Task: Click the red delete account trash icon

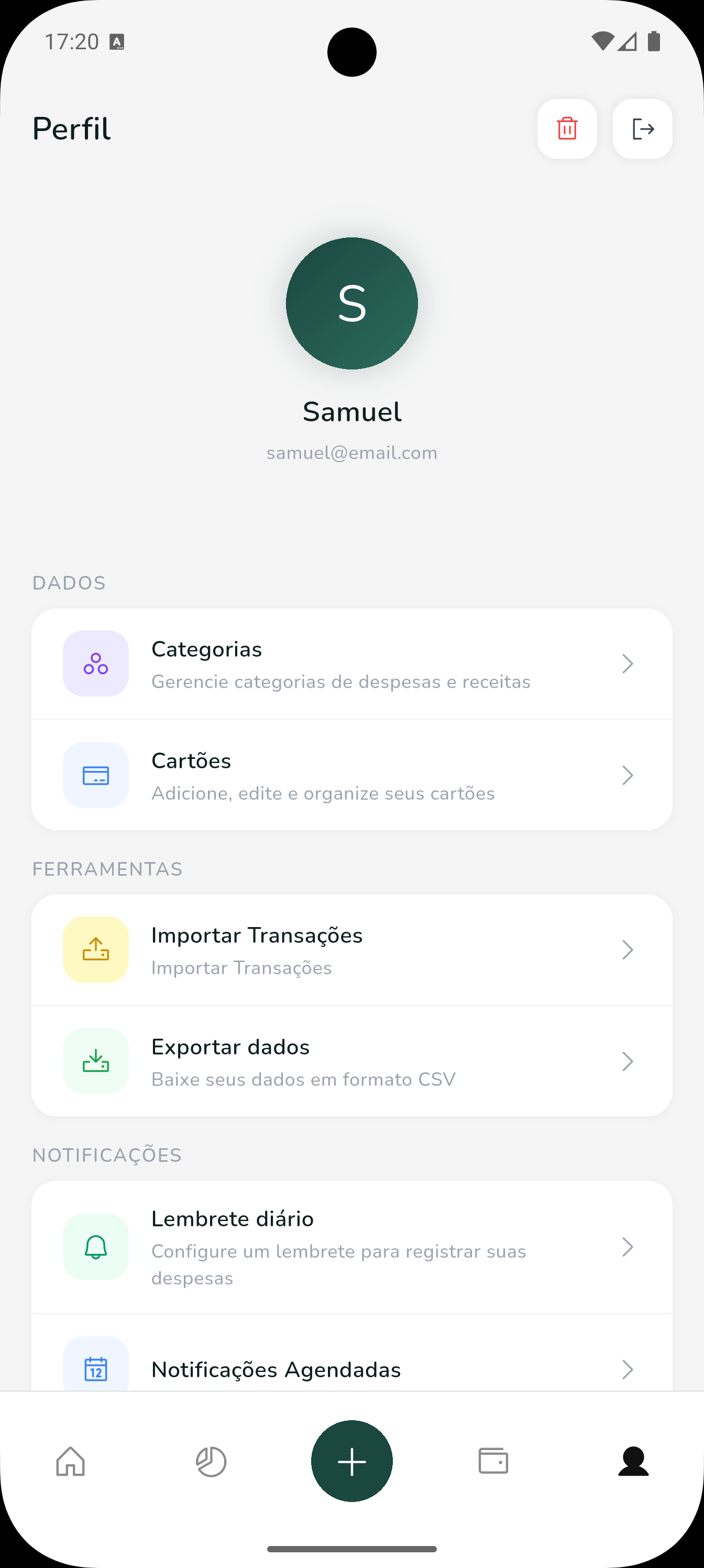Action: 567,128
